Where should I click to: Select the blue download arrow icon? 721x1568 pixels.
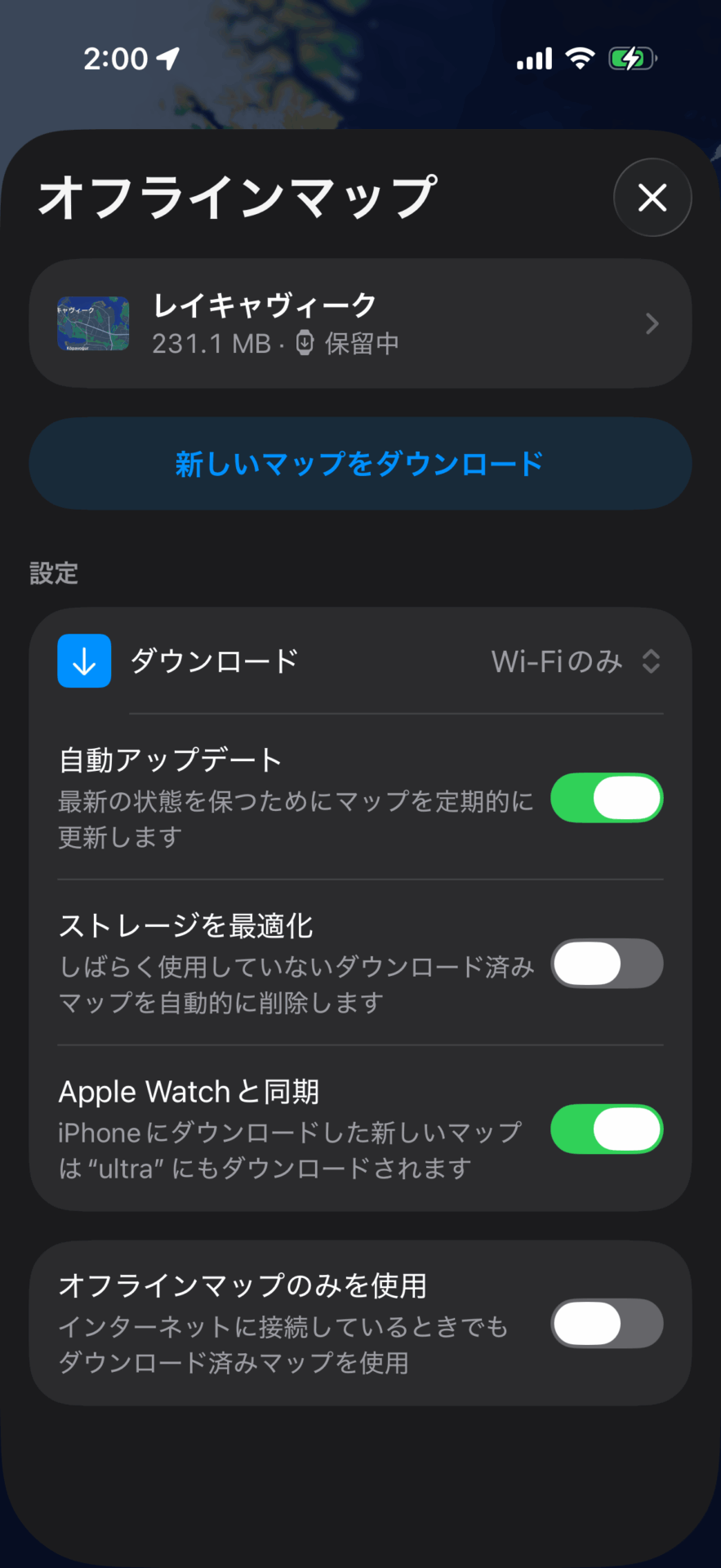pos(84,661)
